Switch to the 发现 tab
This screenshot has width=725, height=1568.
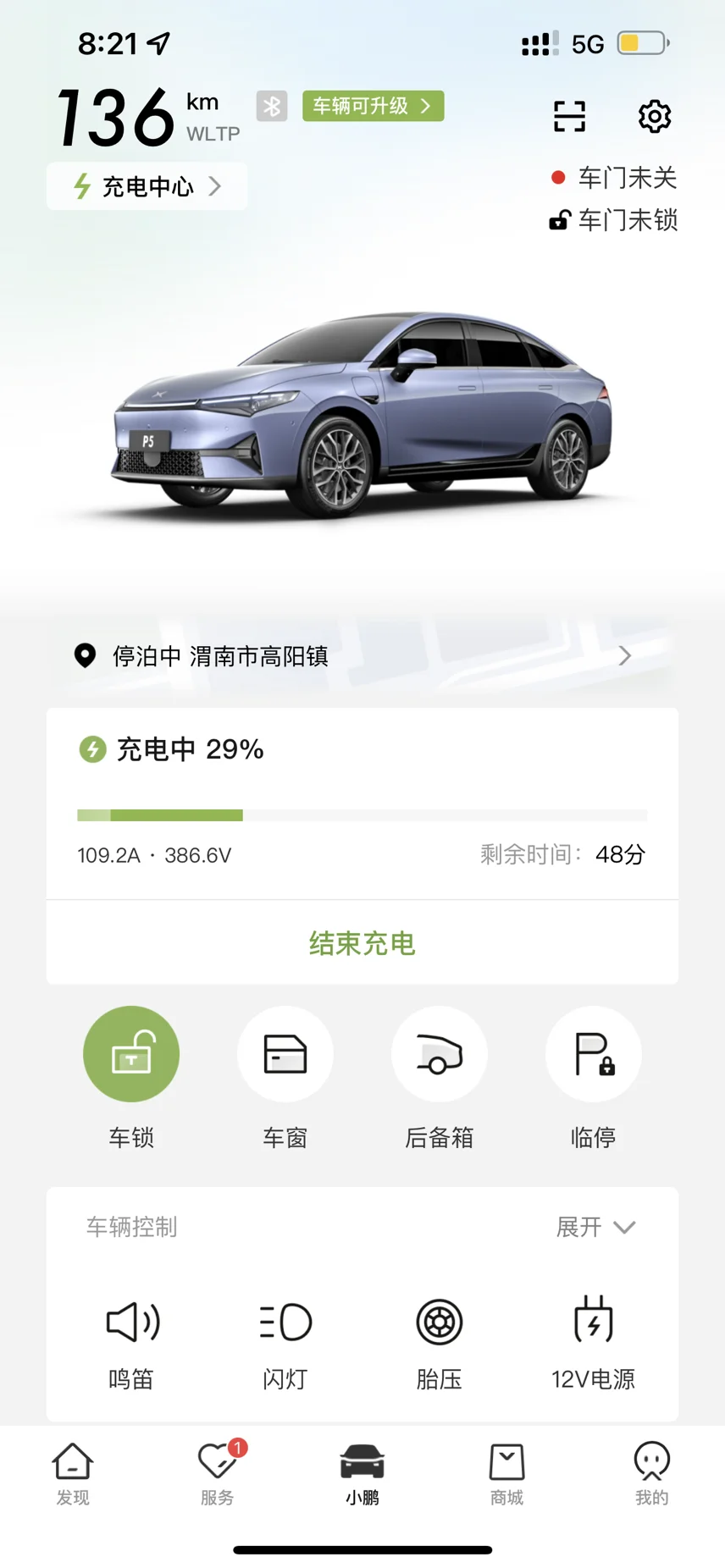73,1473
